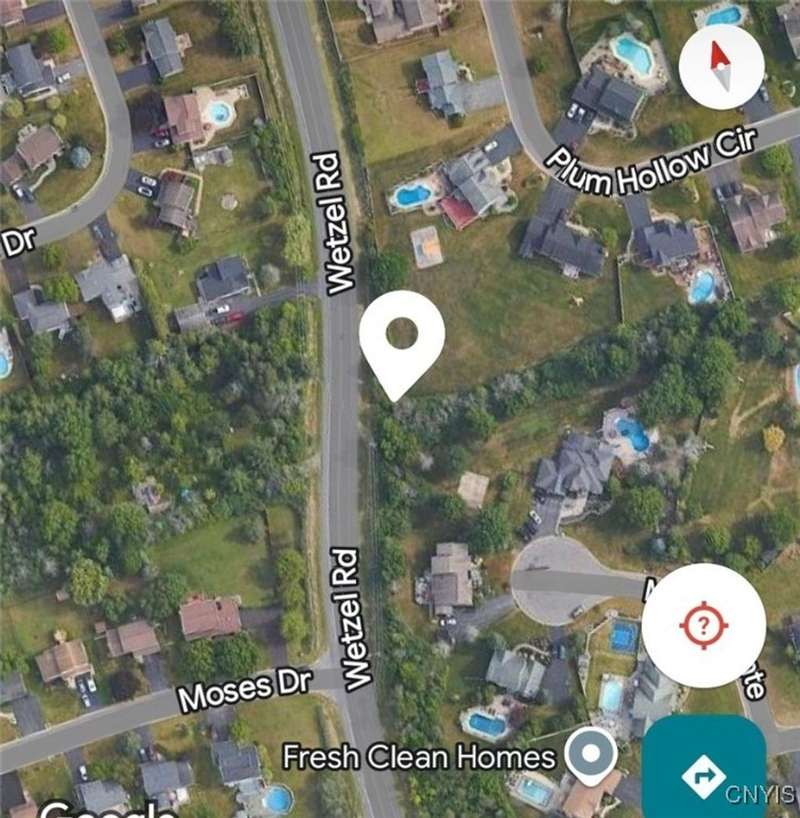Center map on my current location

click(x=703, y=627)
